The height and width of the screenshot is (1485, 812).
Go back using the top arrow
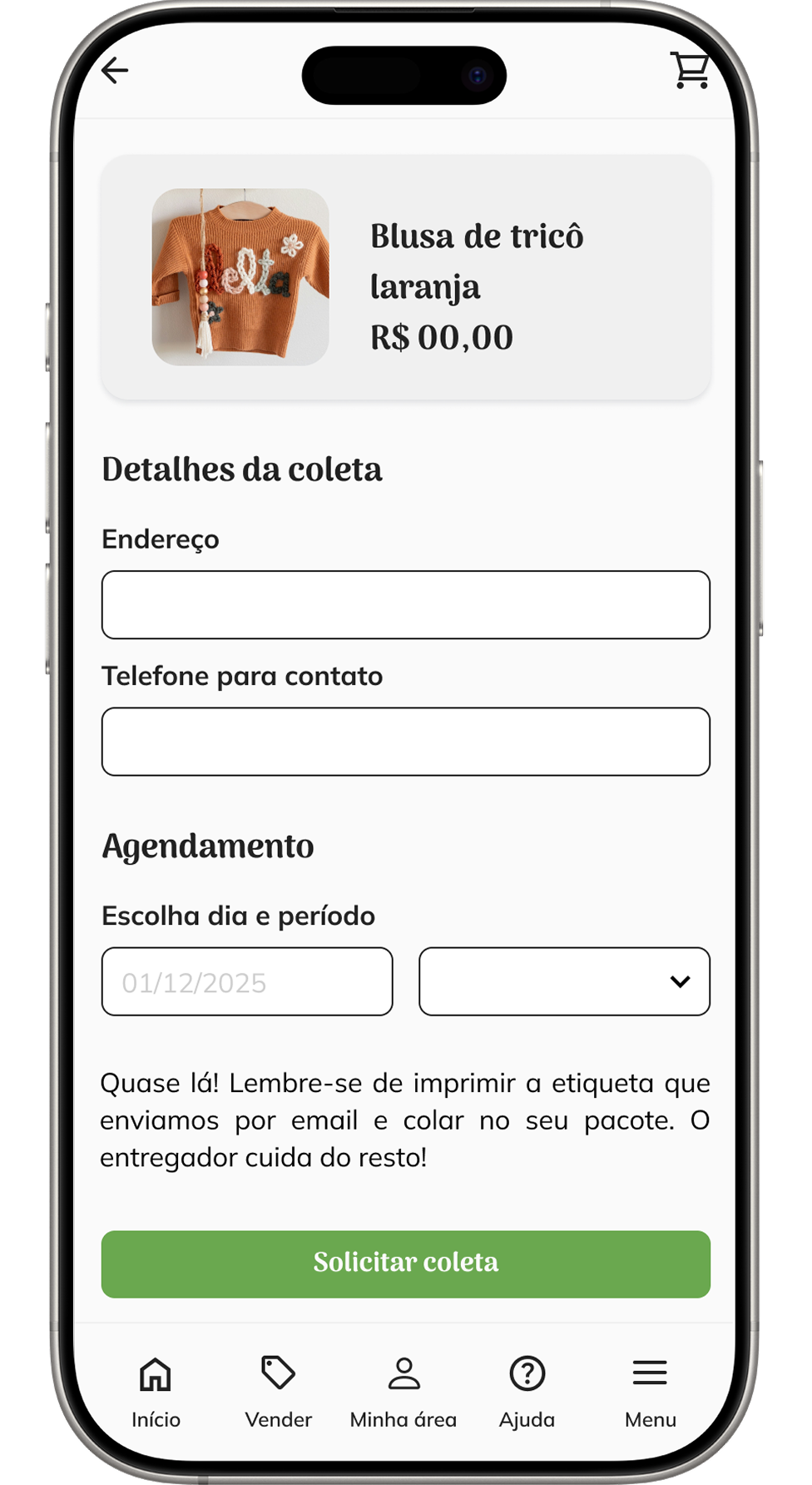point(115,71)
